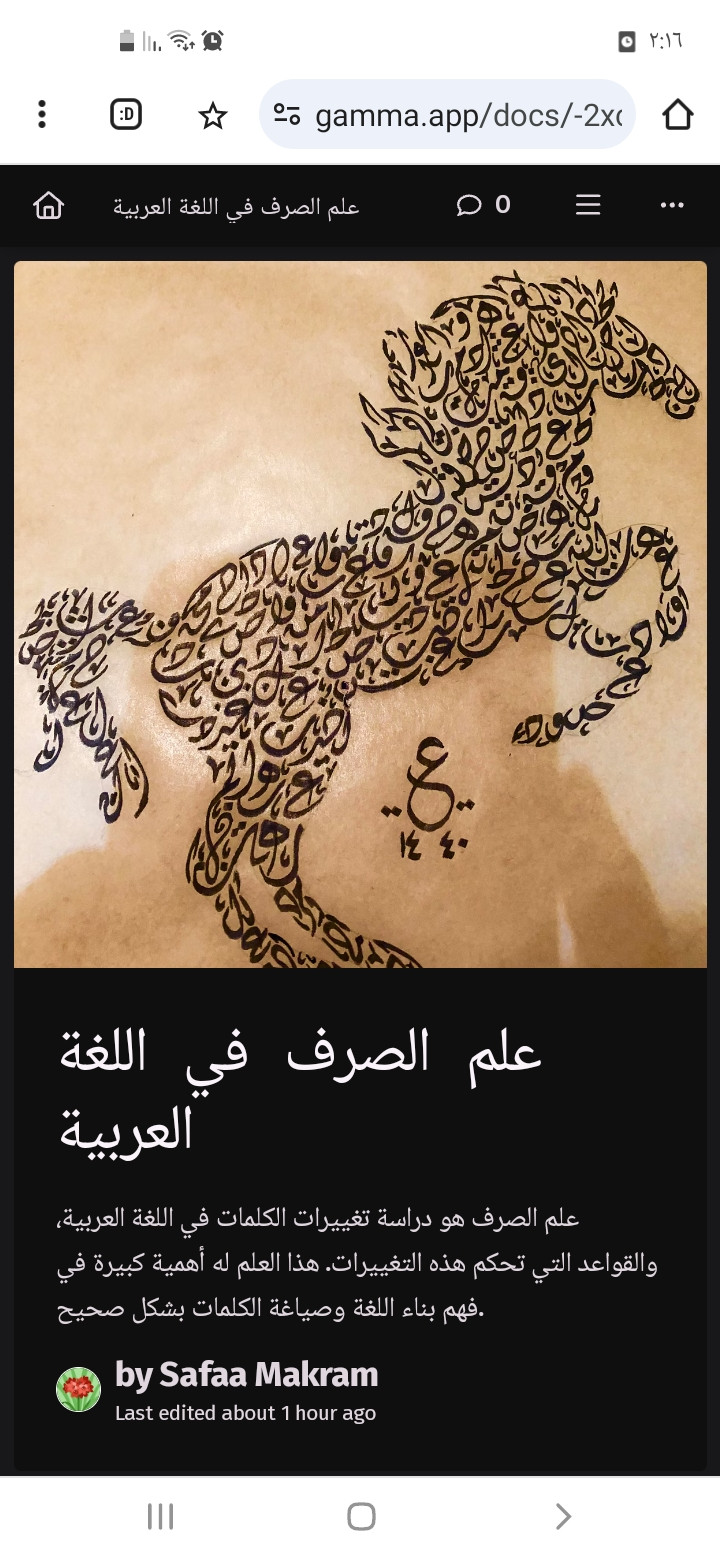Open the document outline menu
The width and height of the screenshot is (720, 1560).
tap(588, 205)
